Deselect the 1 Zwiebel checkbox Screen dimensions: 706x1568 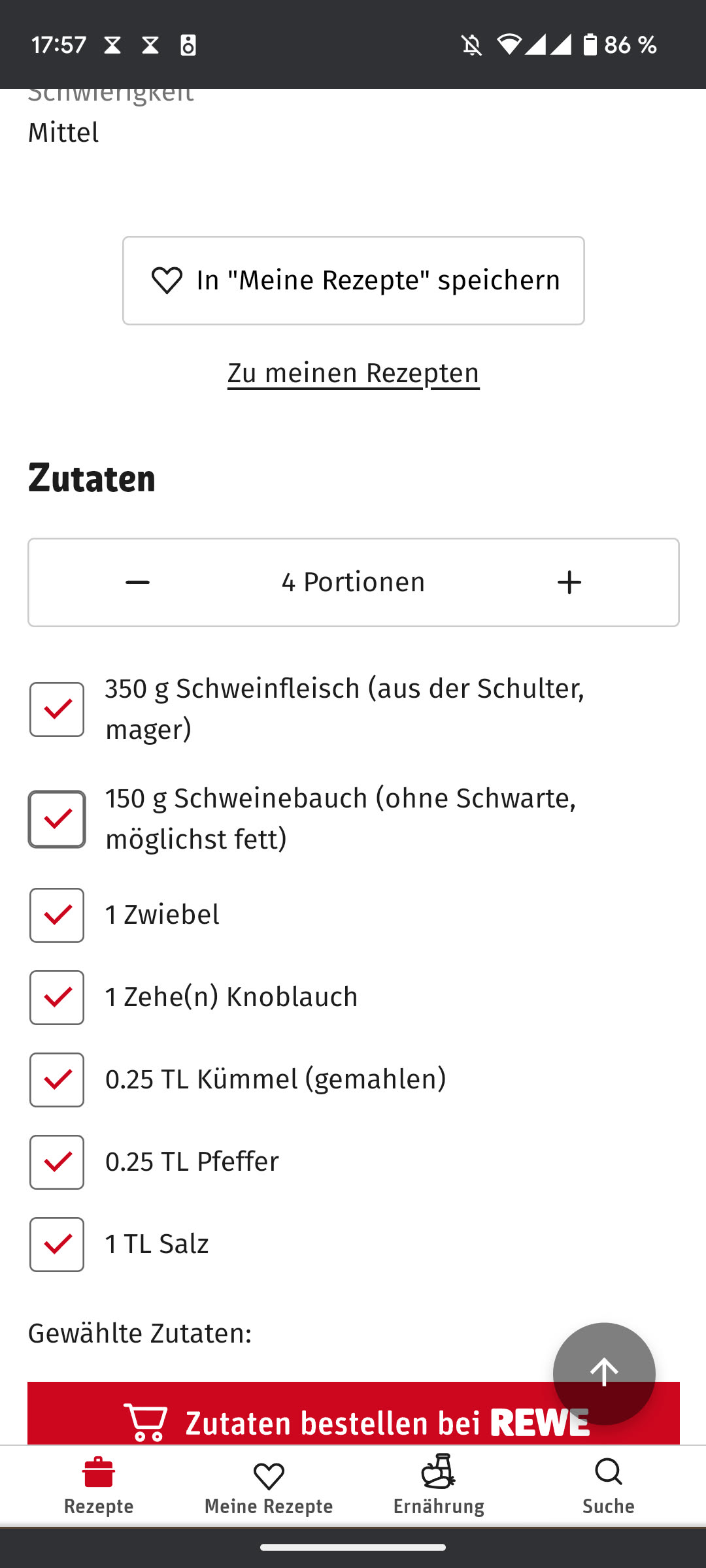click(x=57, y=915)
